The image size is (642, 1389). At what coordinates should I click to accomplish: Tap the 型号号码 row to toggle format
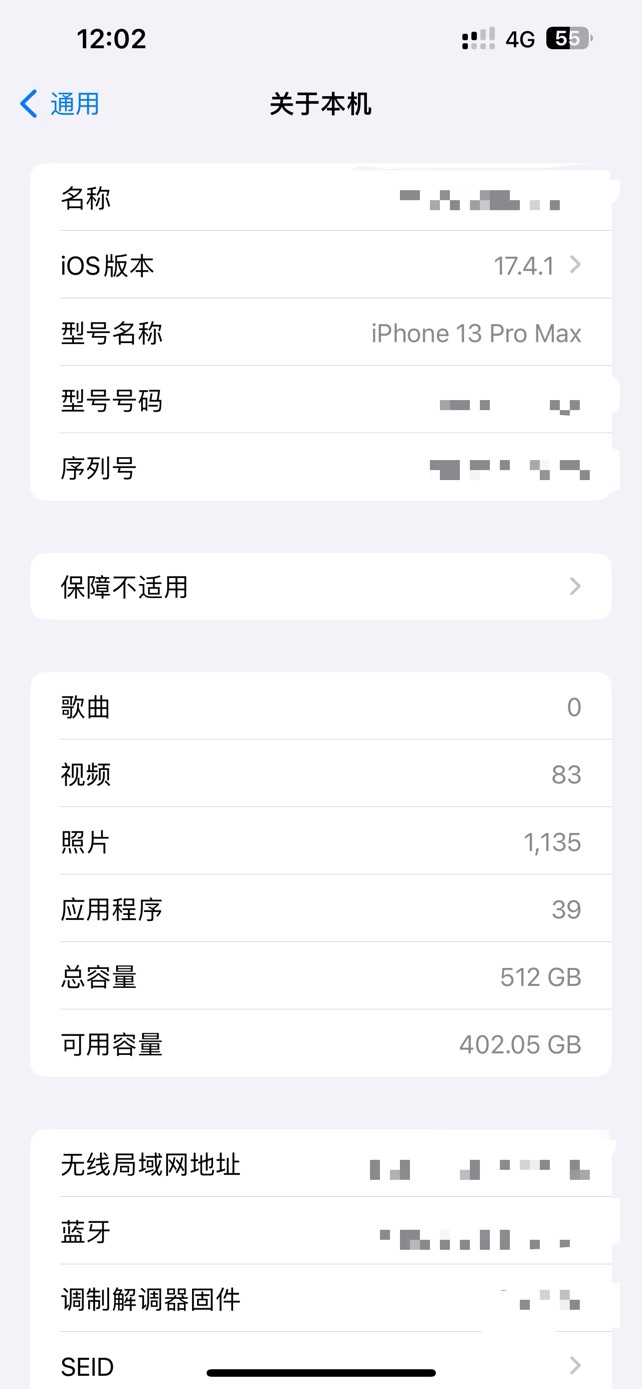[321, 401]
